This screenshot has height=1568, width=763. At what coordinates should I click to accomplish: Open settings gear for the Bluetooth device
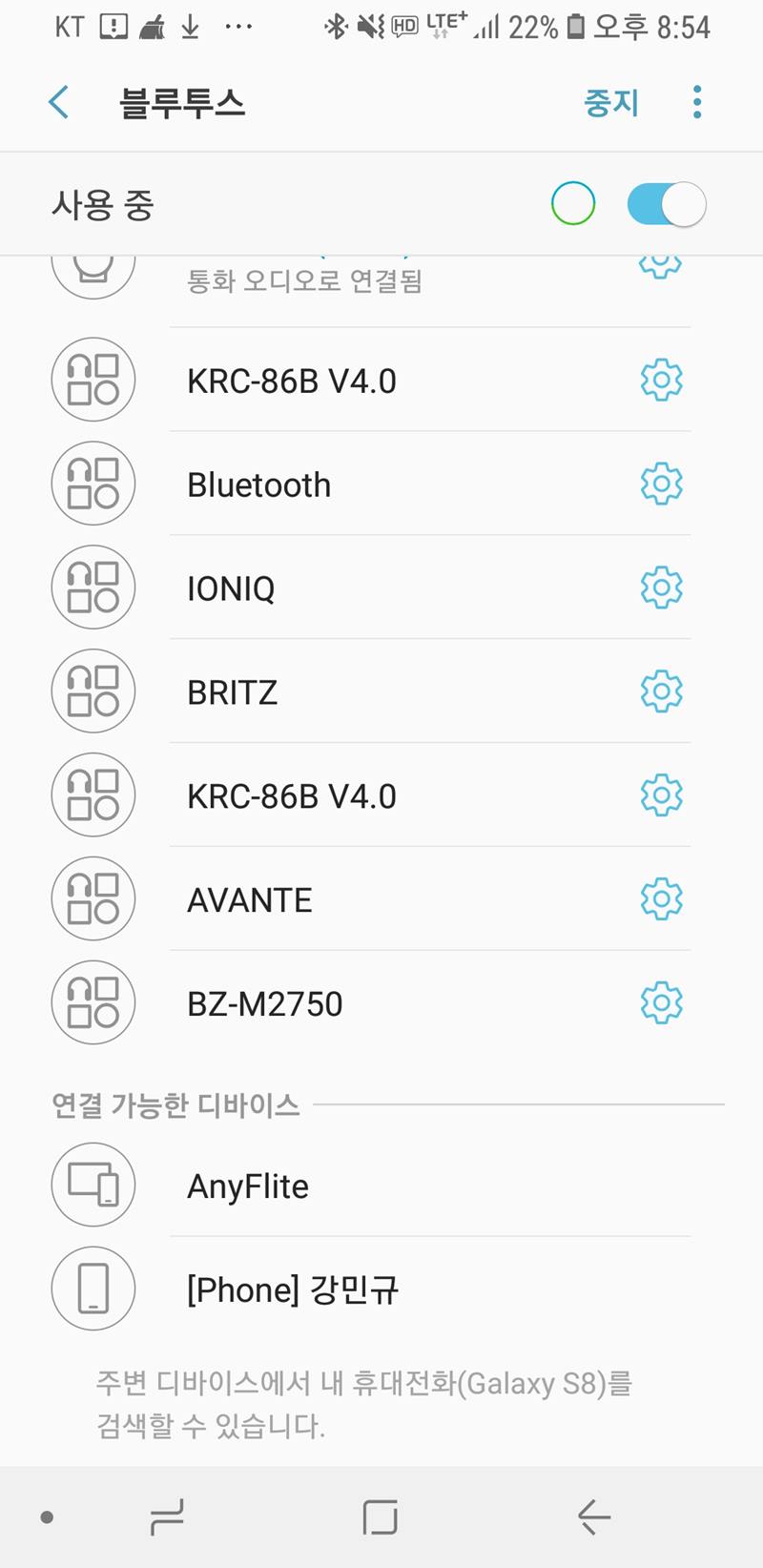pos(661,484)
